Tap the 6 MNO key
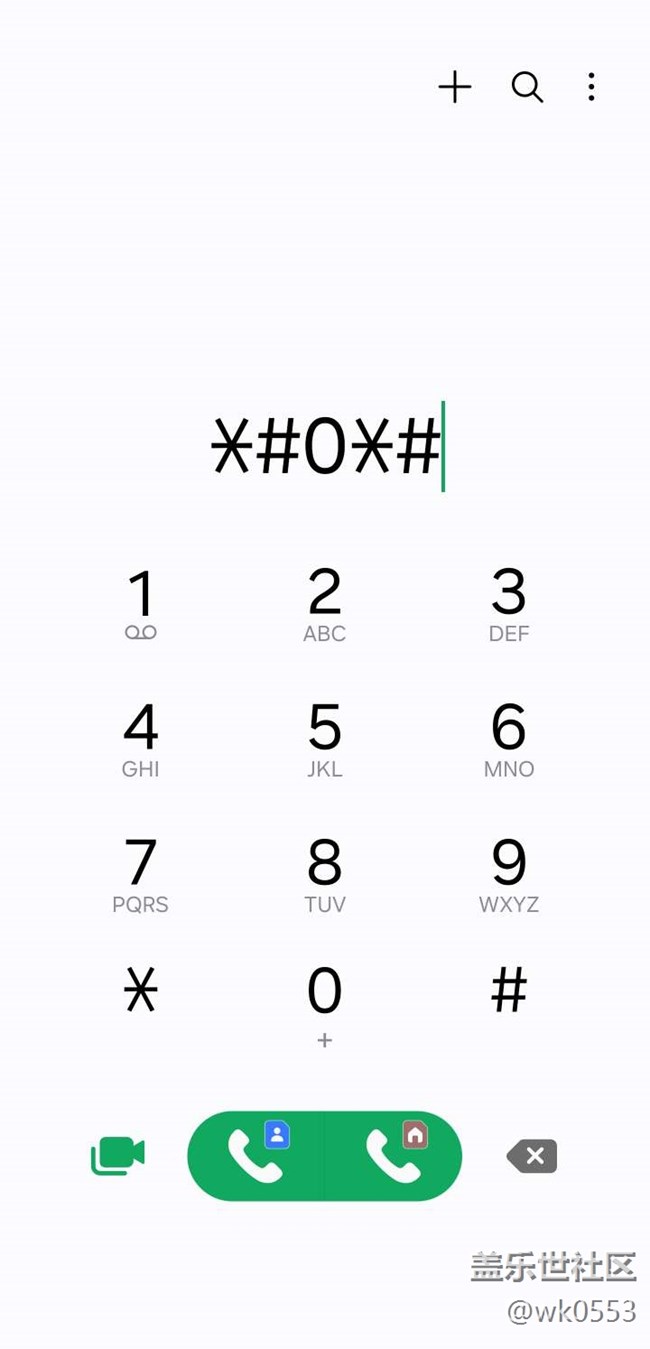The height and width of the screenshot is (1349, 650). pyautogui.click(x=508, y=739)
